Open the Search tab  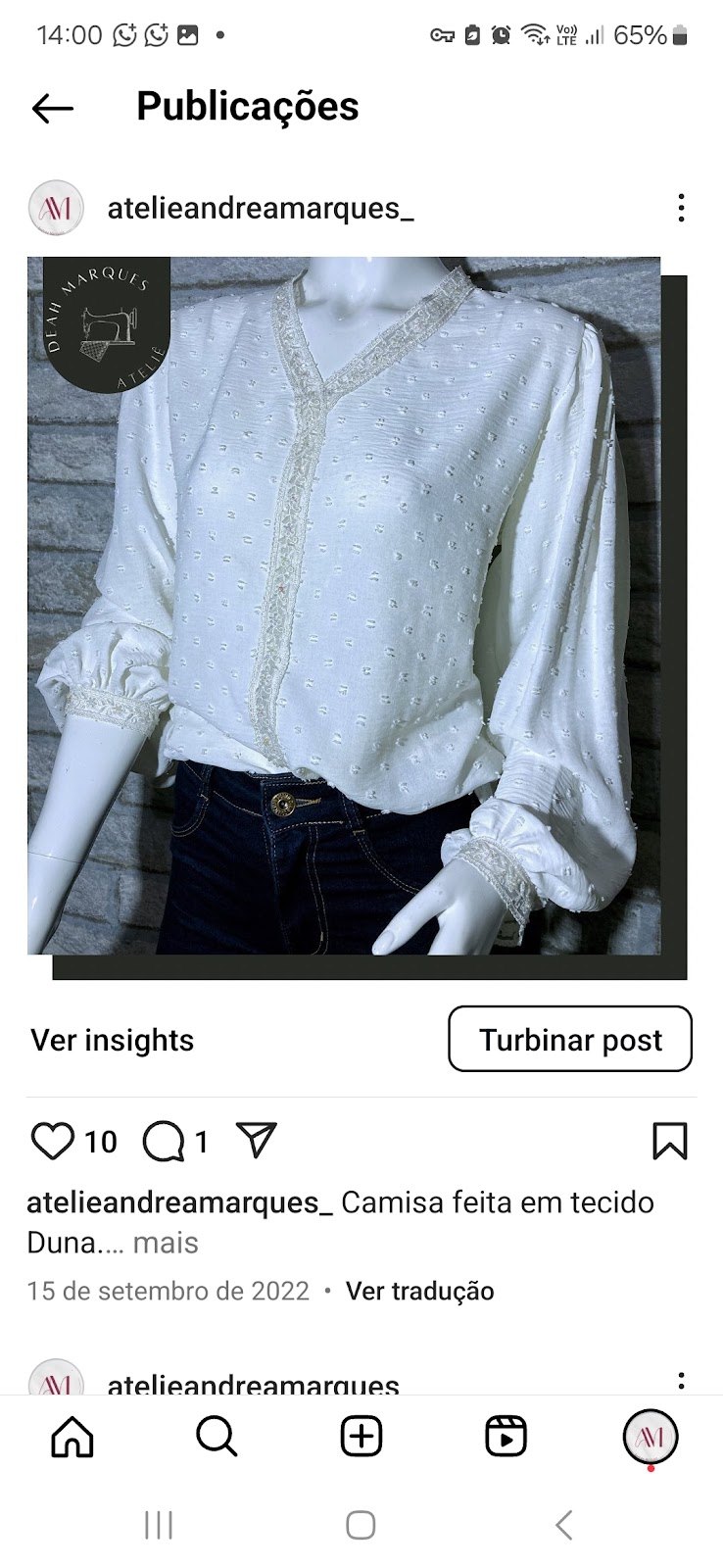pos(217,1438)
